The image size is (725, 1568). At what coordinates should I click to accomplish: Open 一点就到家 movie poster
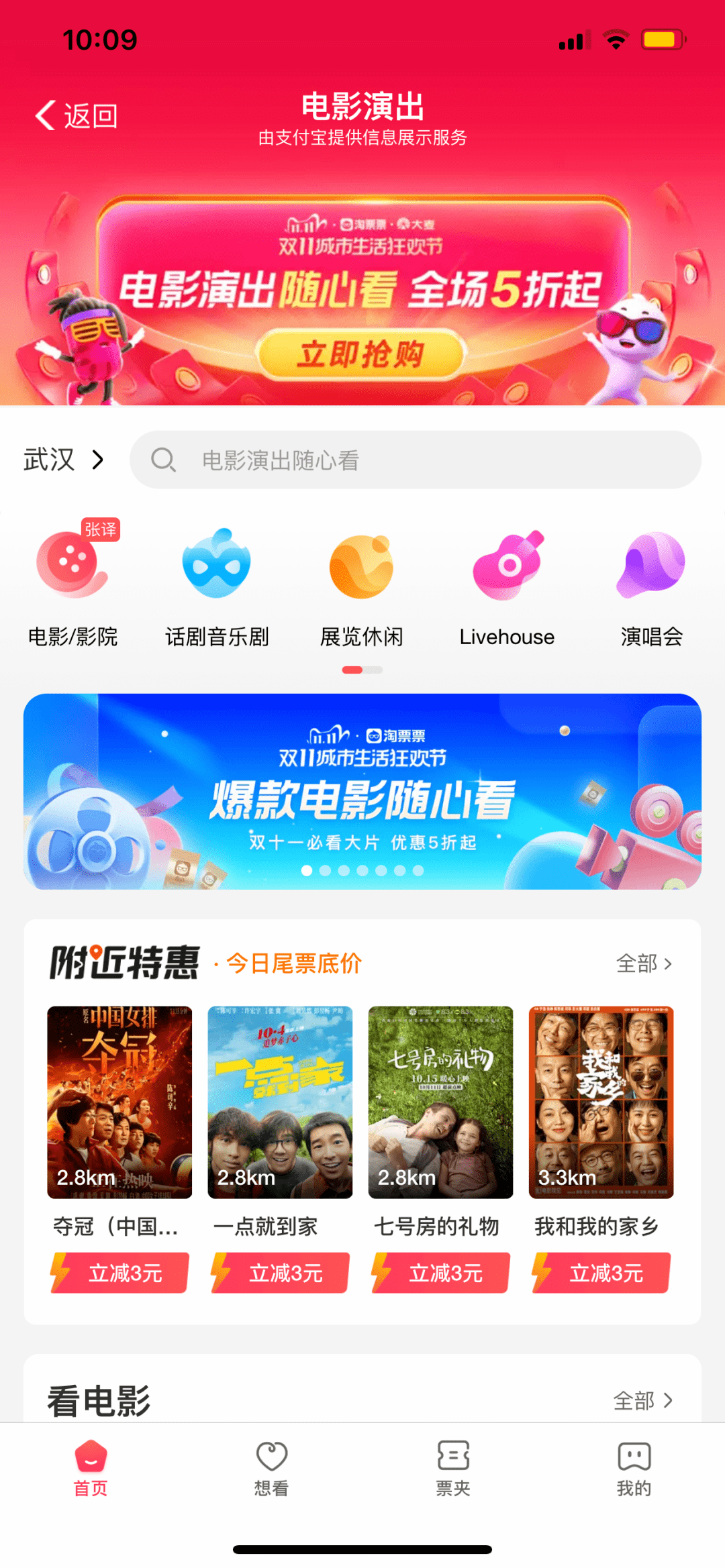click(280, 1102)
